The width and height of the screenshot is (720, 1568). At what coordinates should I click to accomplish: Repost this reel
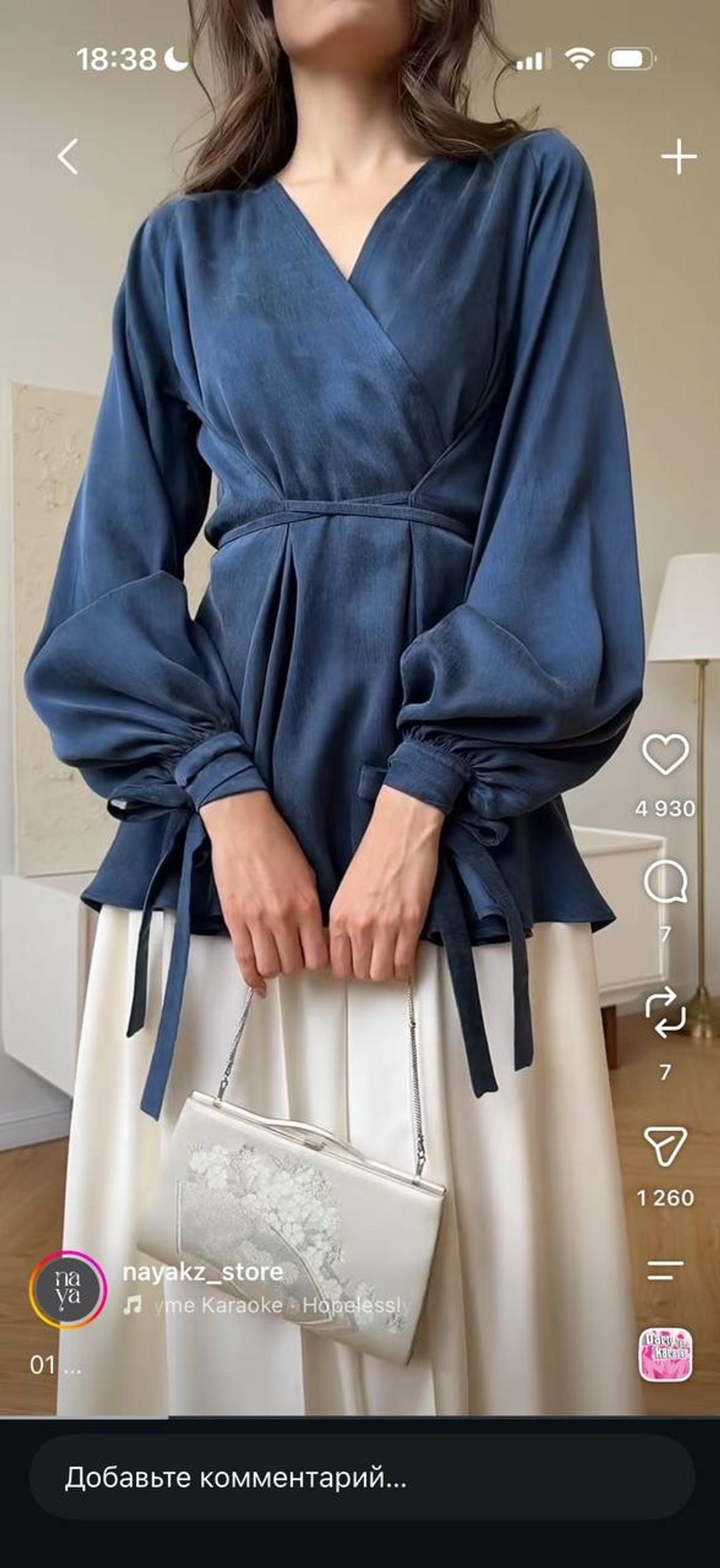(665, 1013)
